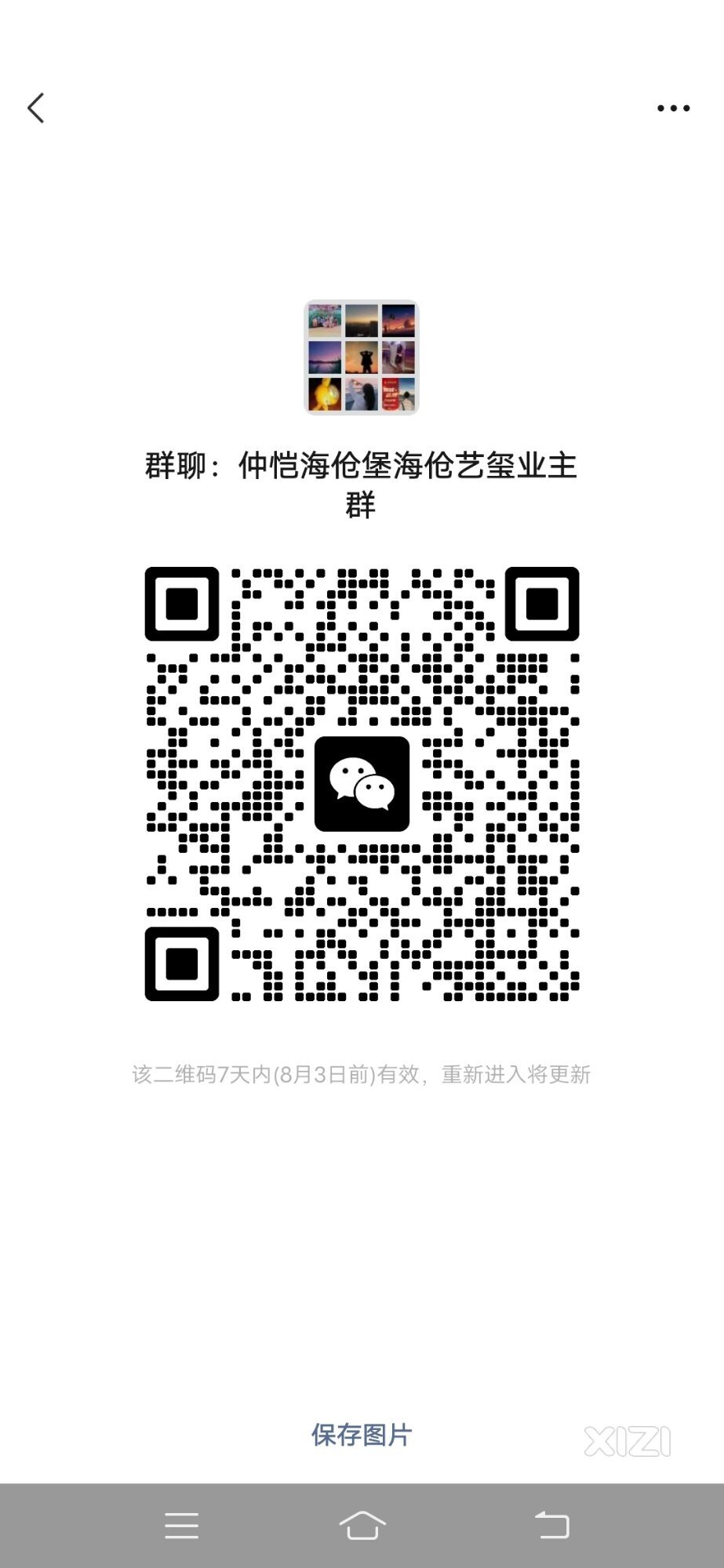Tap the system back button
Screen dimensions: 724x1568
552,1526
